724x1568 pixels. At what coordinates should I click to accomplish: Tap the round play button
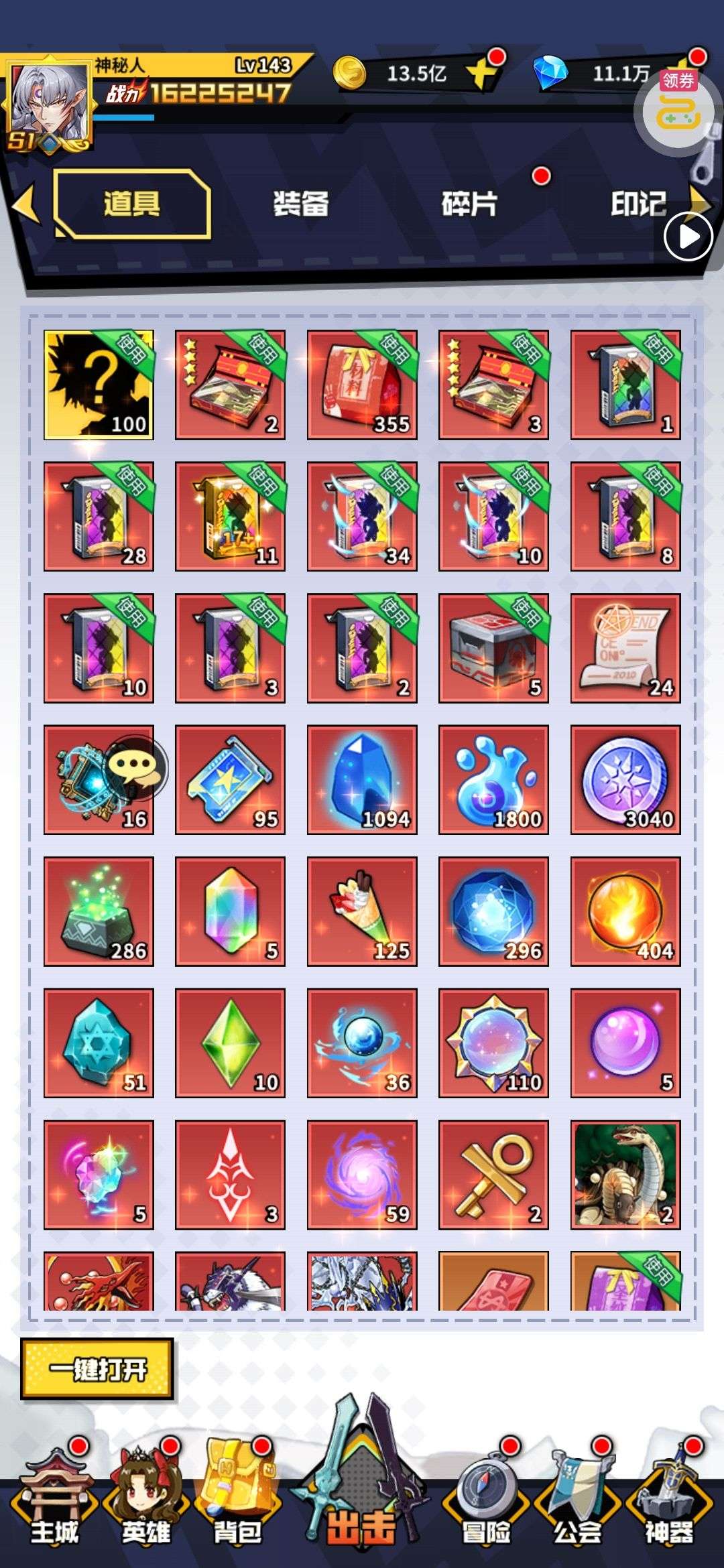pos(688,236)
